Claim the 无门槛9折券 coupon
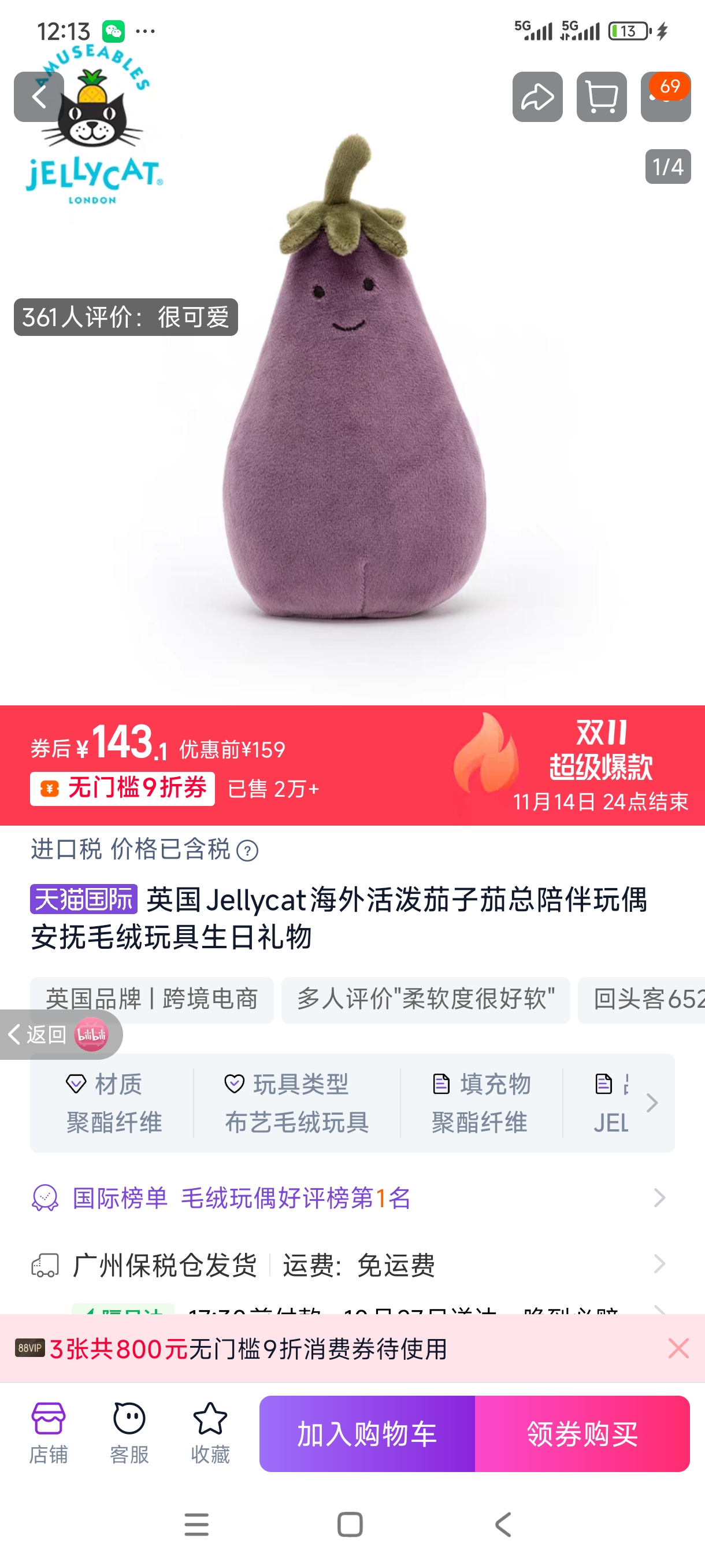The image size is (705, 1568). click(123, 789)
